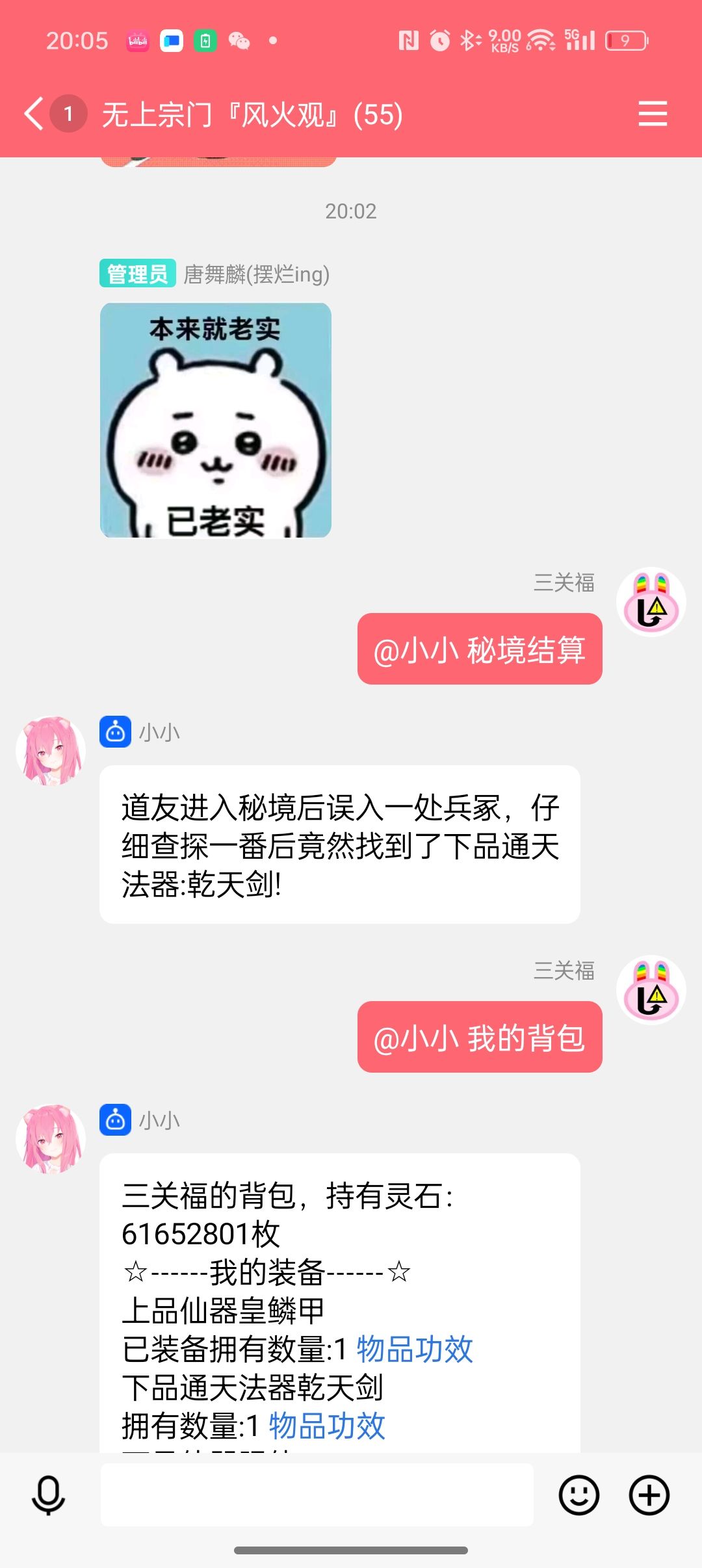View 三关福's avatar beside 我的背包 message
The image size is (702, 1568).
tap(651, 989)
